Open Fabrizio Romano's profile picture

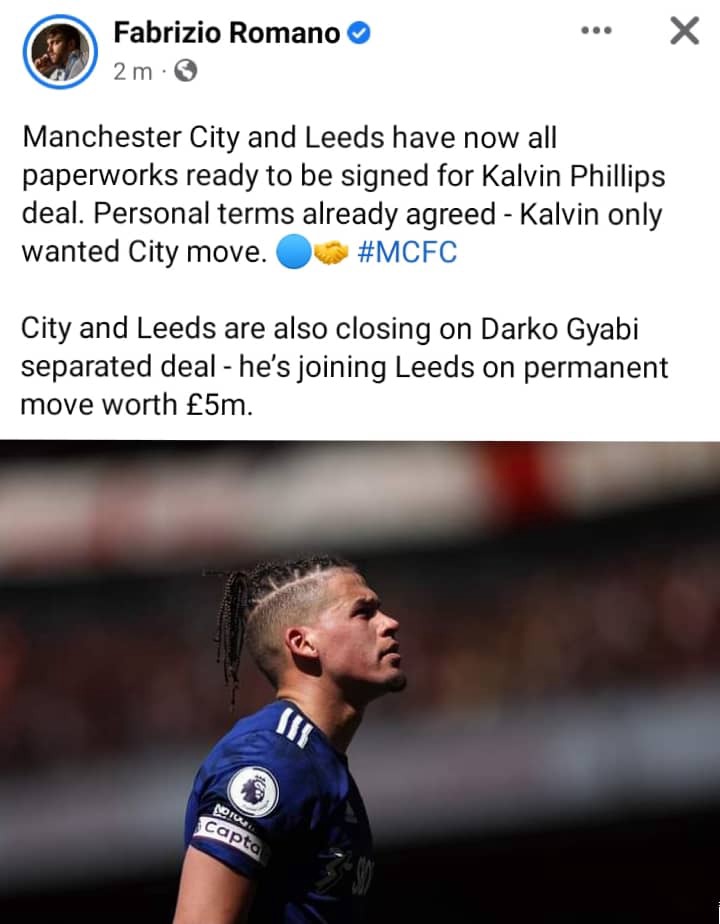click(x=60, y=50)
